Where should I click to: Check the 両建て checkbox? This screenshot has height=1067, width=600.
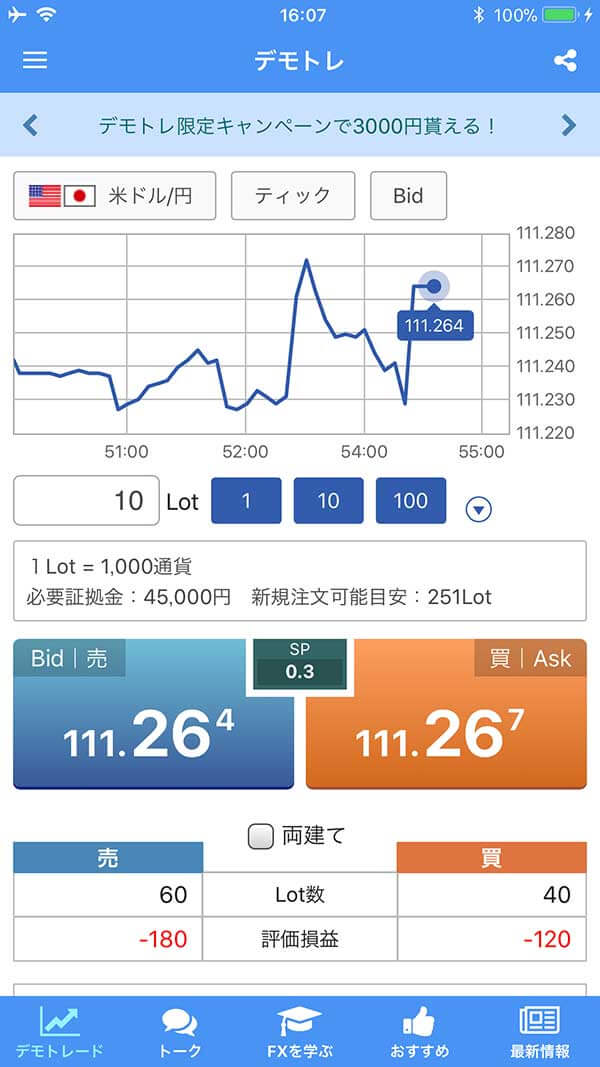coord(261,836)
